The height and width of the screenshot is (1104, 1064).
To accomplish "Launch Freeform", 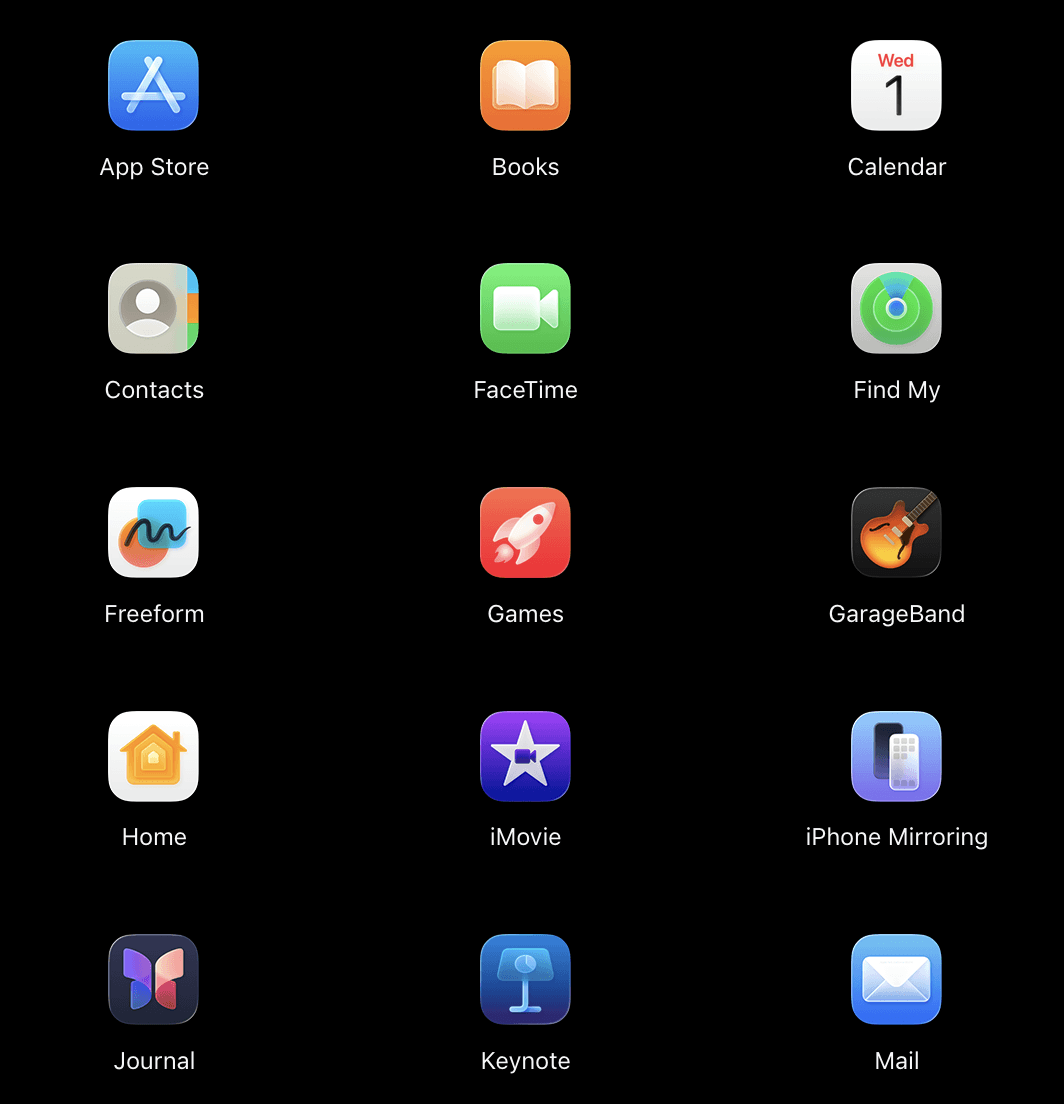I will [x=154, y=532].
